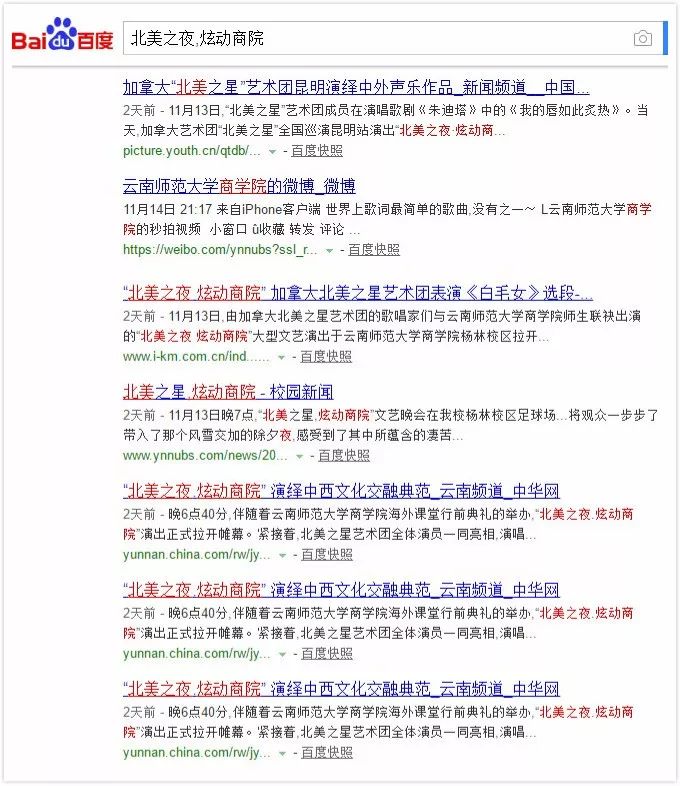Expand dropdown arrow beside weibo.com URL
Viewport: 680px width, 786px height.
329,250
